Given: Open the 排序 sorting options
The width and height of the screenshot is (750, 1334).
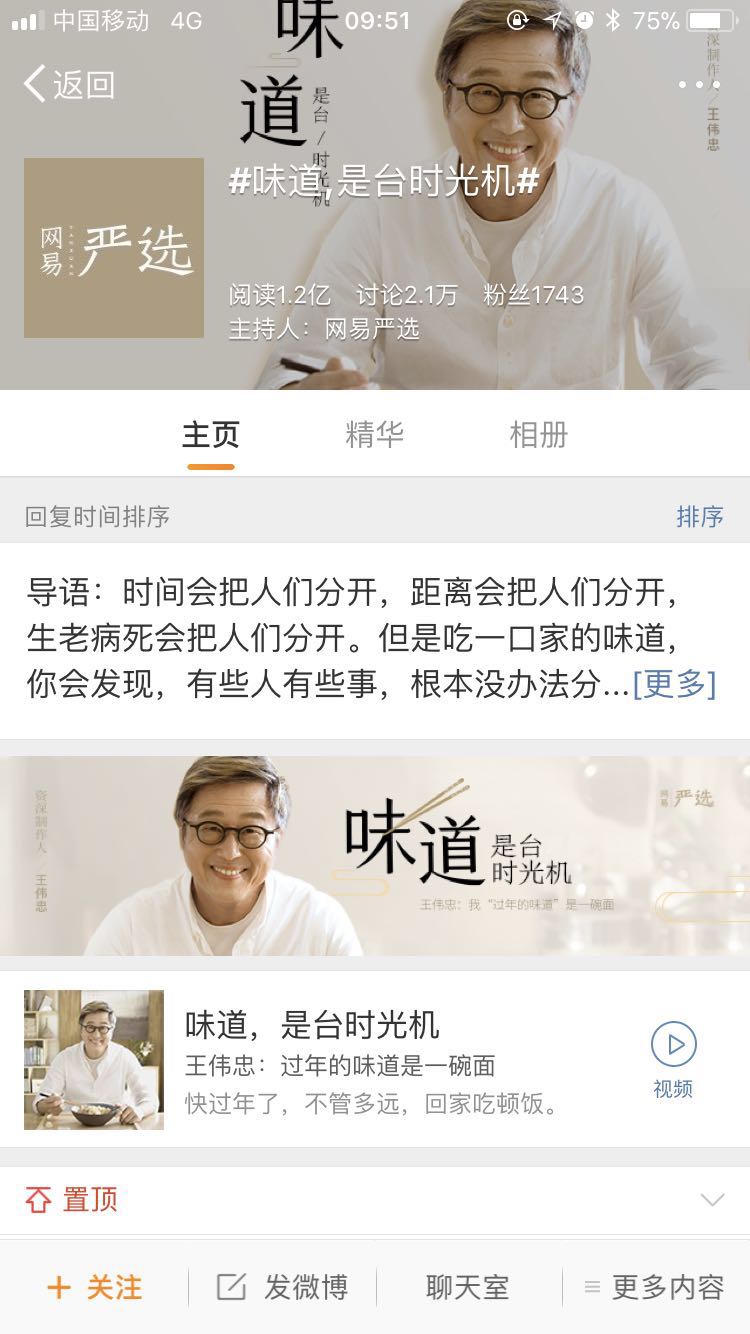Looking at the screenshot, I should (699, 516).
